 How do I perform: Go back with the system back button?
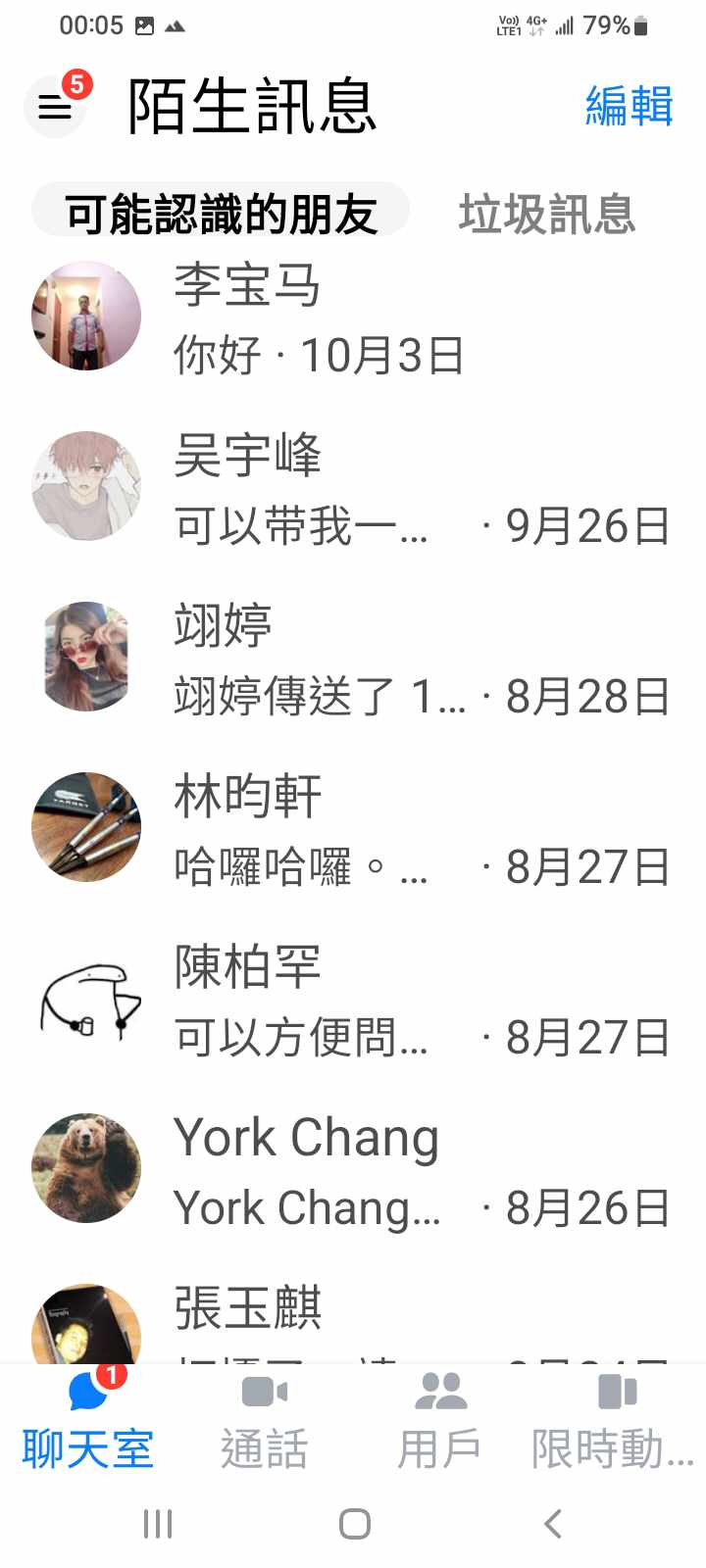(552, 1524)
